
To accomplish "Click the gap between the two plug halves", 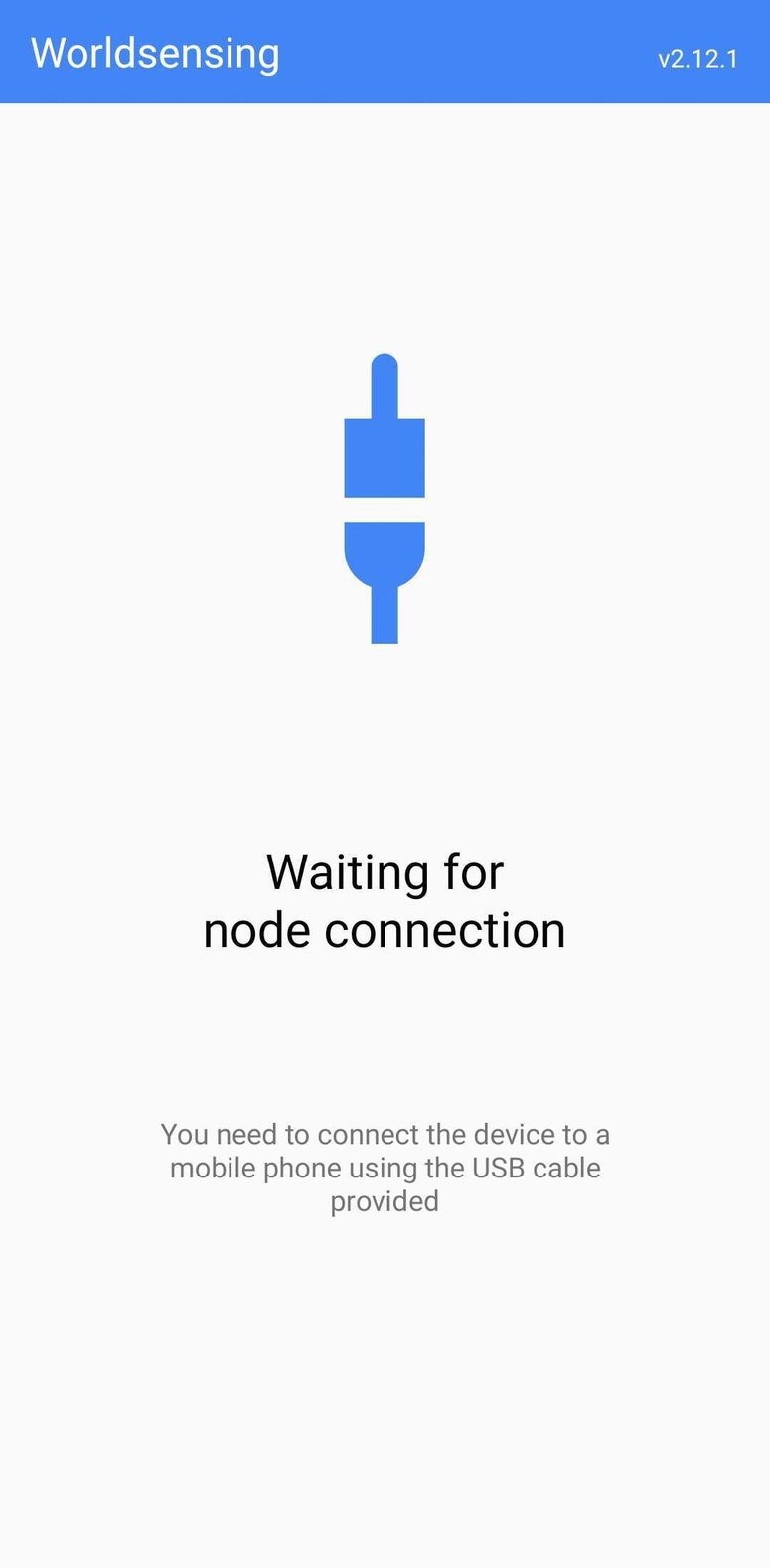I will click(385, 508).
